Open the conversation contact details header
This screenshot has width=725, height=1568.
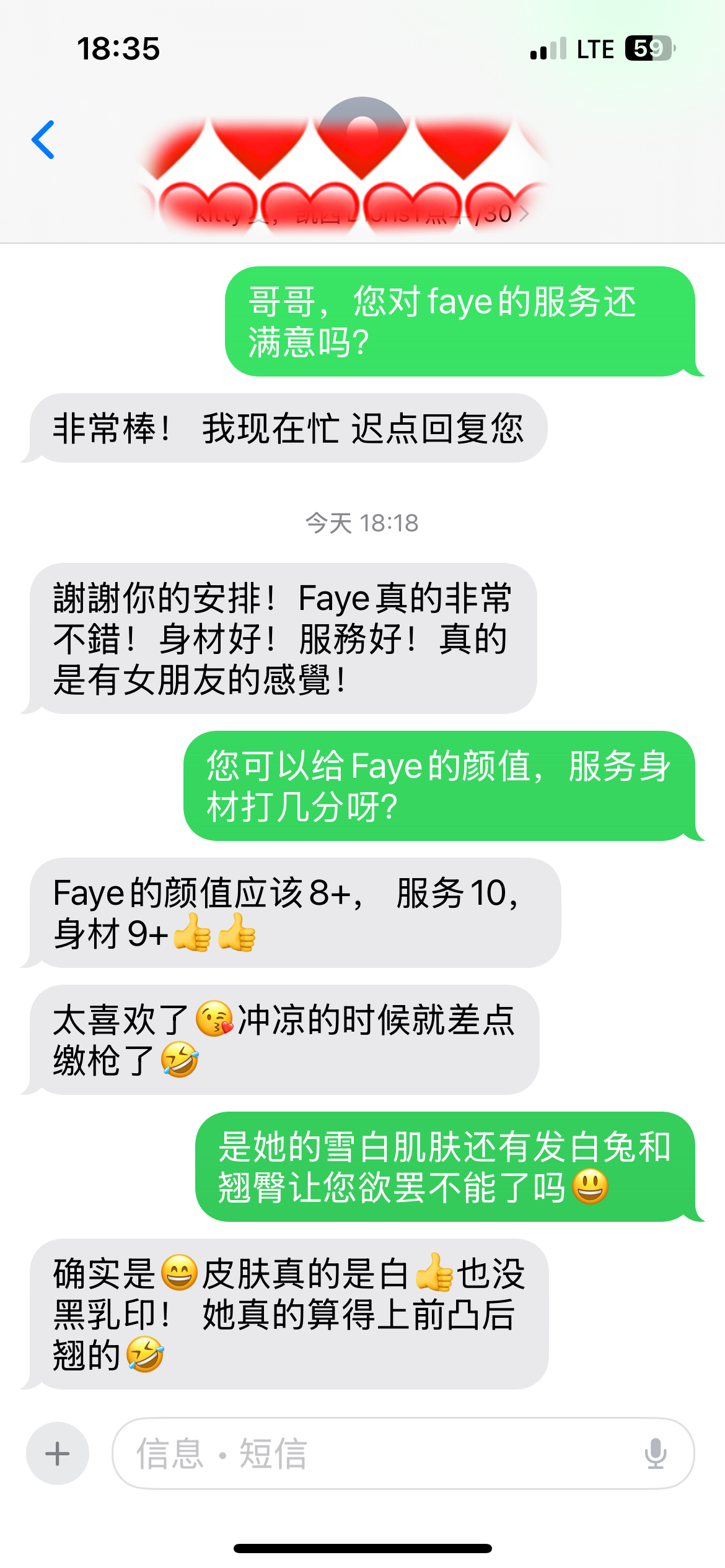[x=362, y=167]
